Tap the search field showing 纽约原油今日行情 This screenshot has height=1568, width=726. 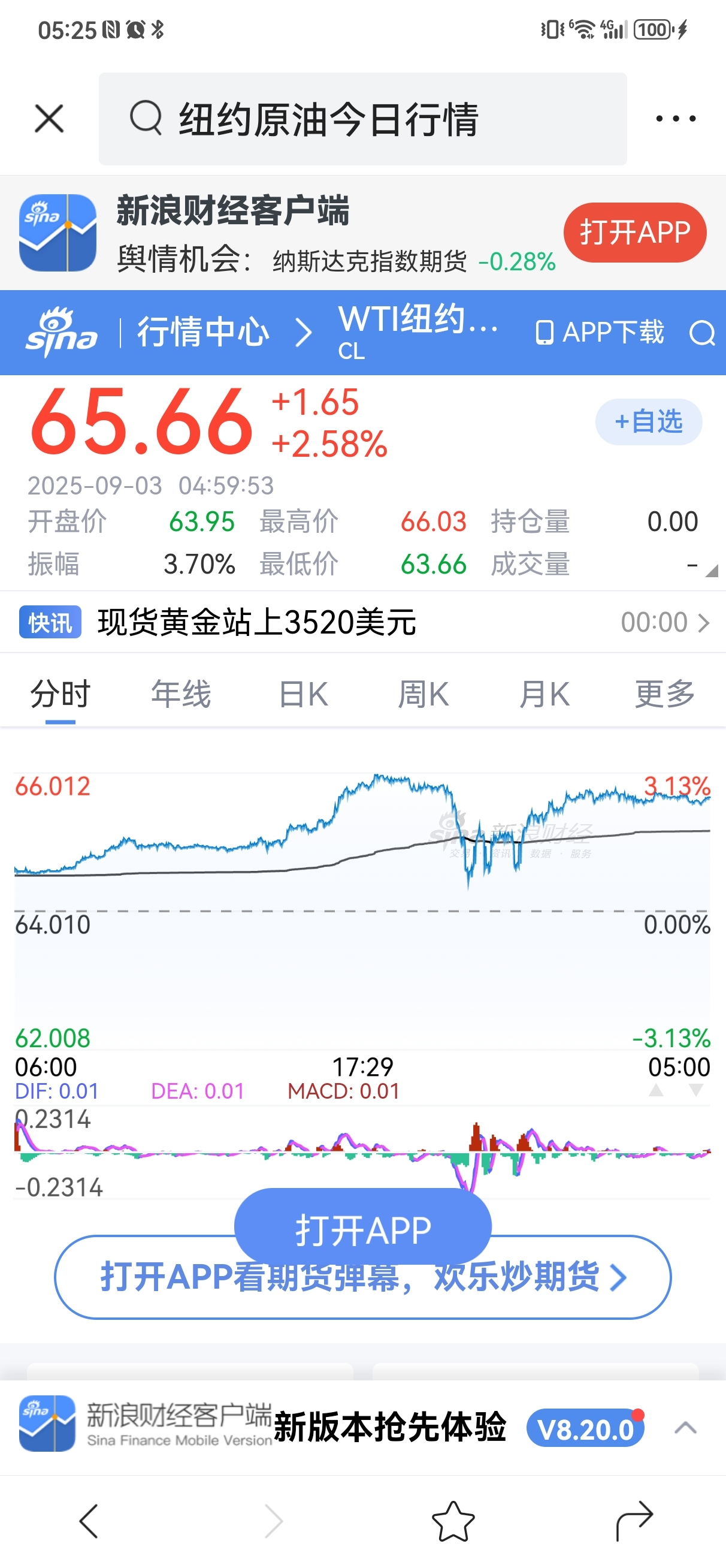[x=362, y=119]
